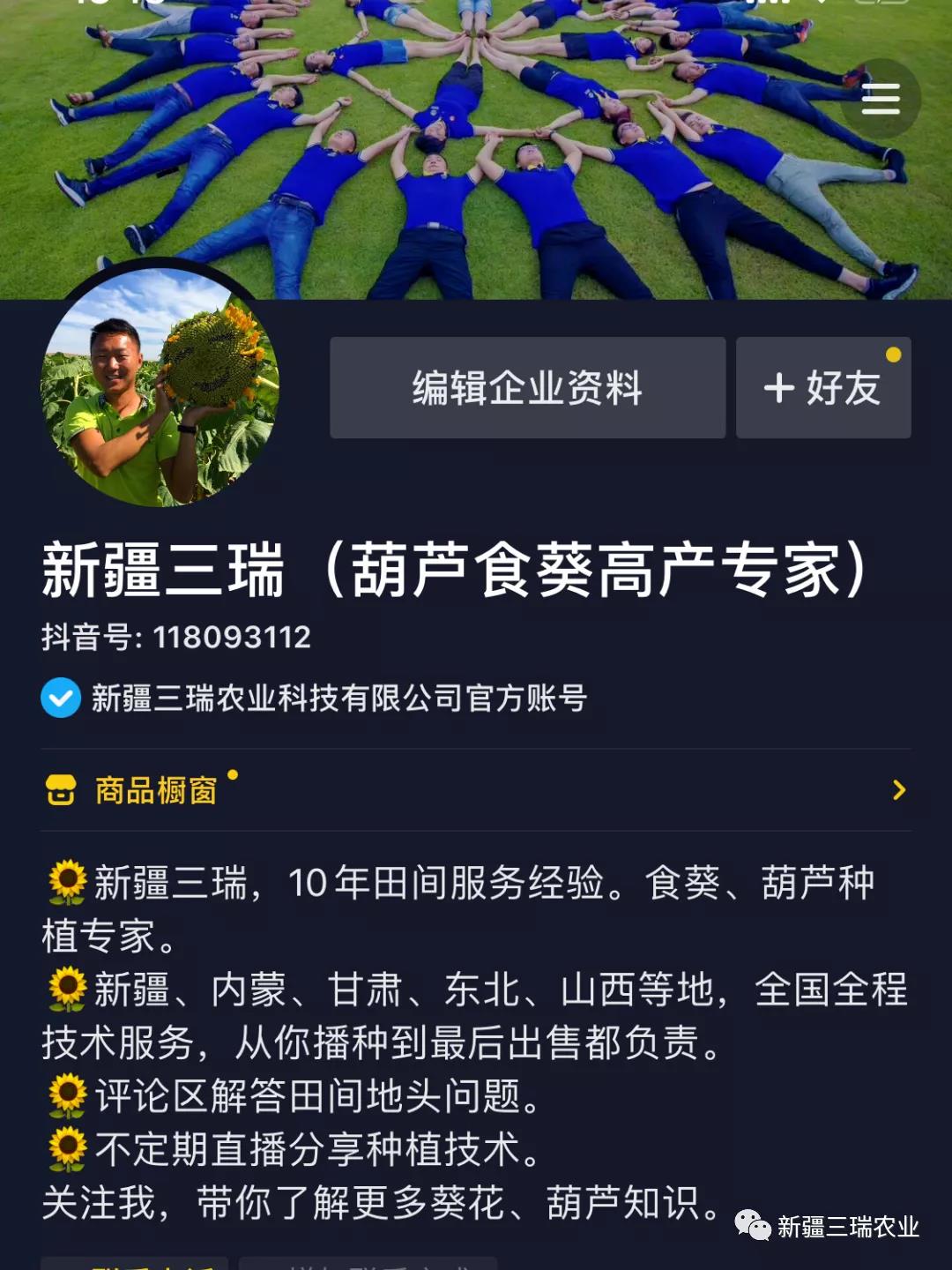Open the 商品橱窗 row
The width and height of the screenshot is (952, 1270).
coord(476,790)
